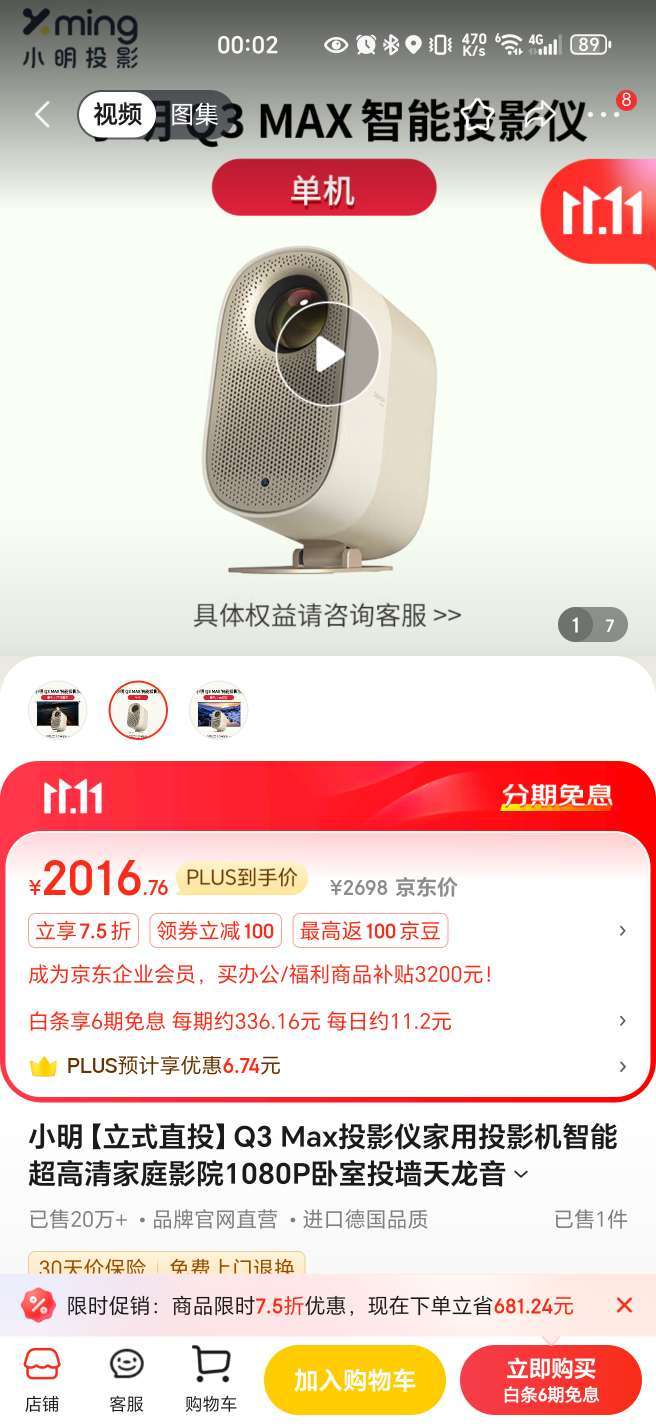Play the product video
This screenshot has height=1424, width=656.
328,353
